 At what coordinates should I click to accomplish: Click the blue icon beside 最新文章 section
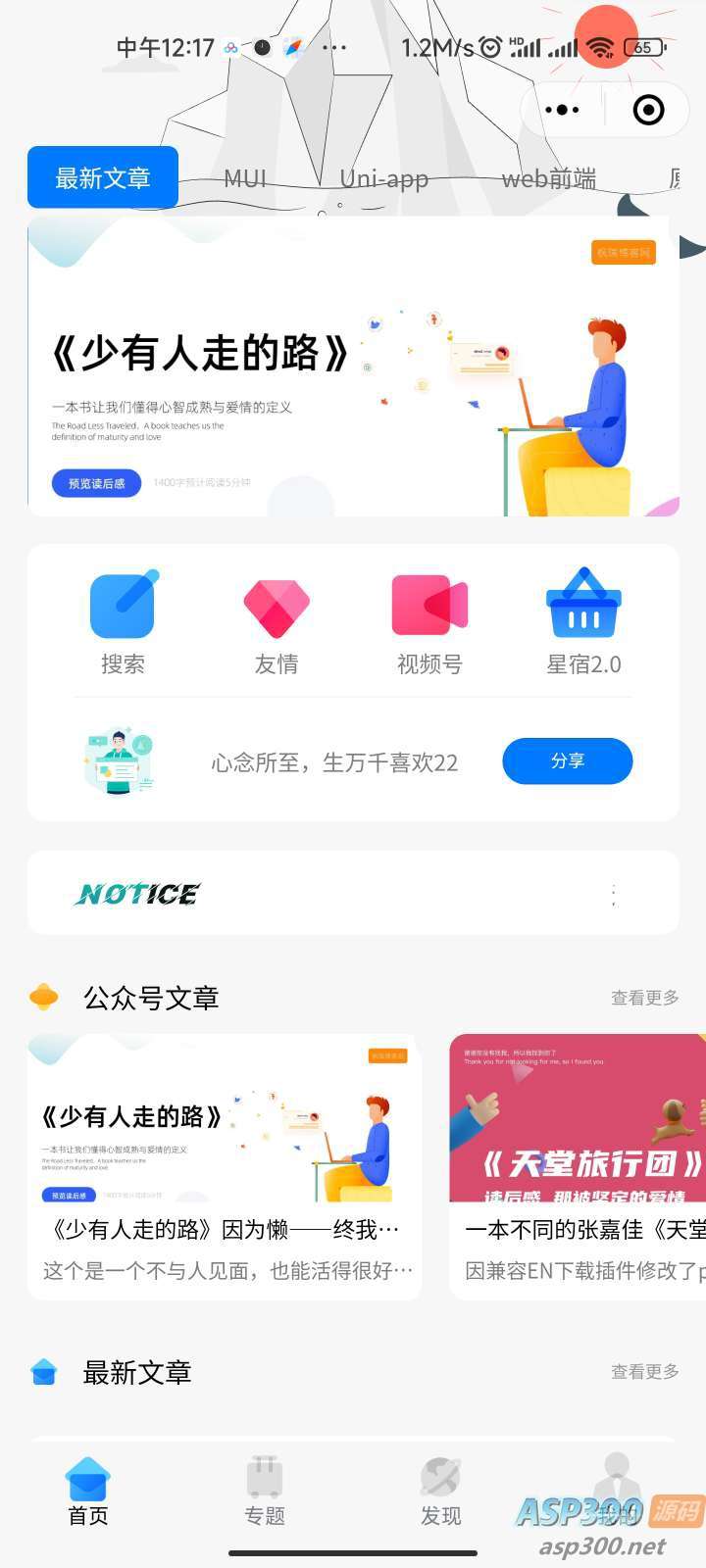[x=46, y=1373]
